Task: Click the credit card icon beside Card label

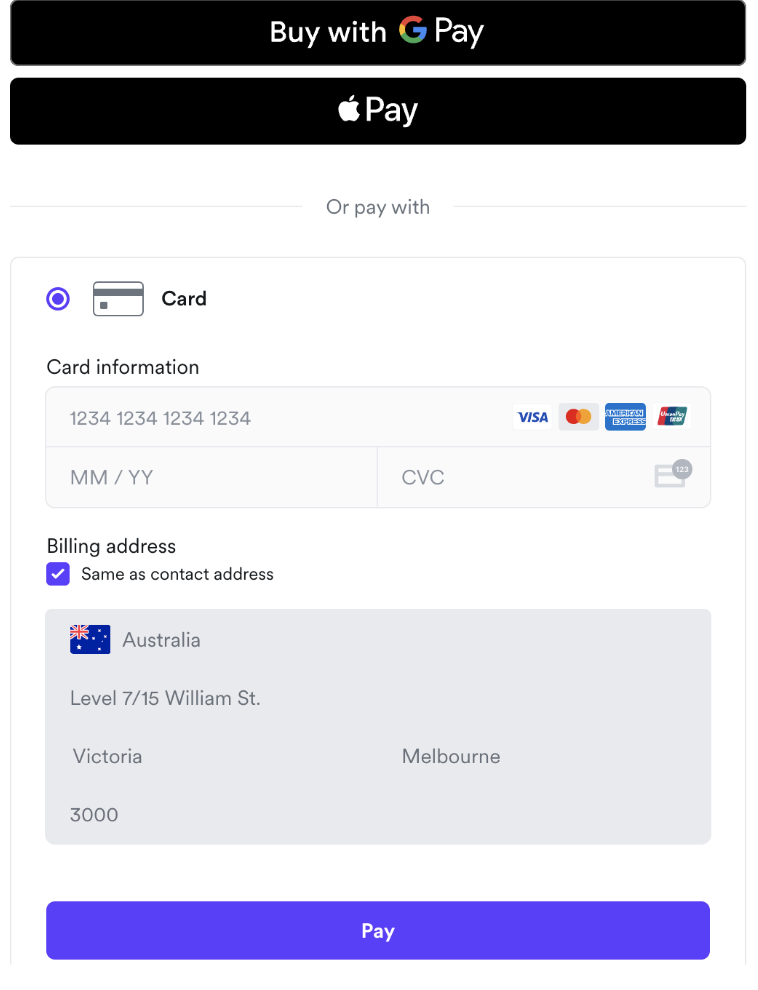Action: click(118, 298)
